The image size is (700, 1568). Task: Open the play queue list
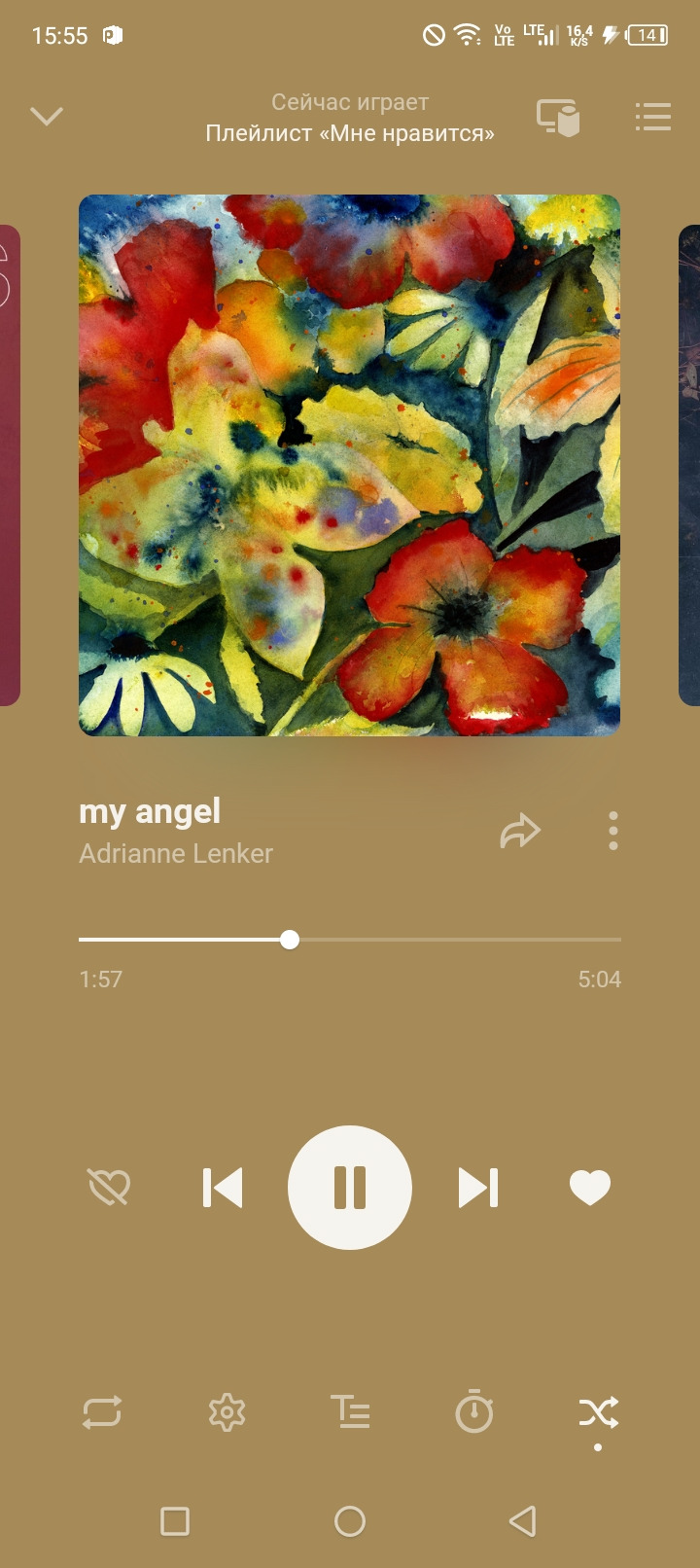[652, 117]
